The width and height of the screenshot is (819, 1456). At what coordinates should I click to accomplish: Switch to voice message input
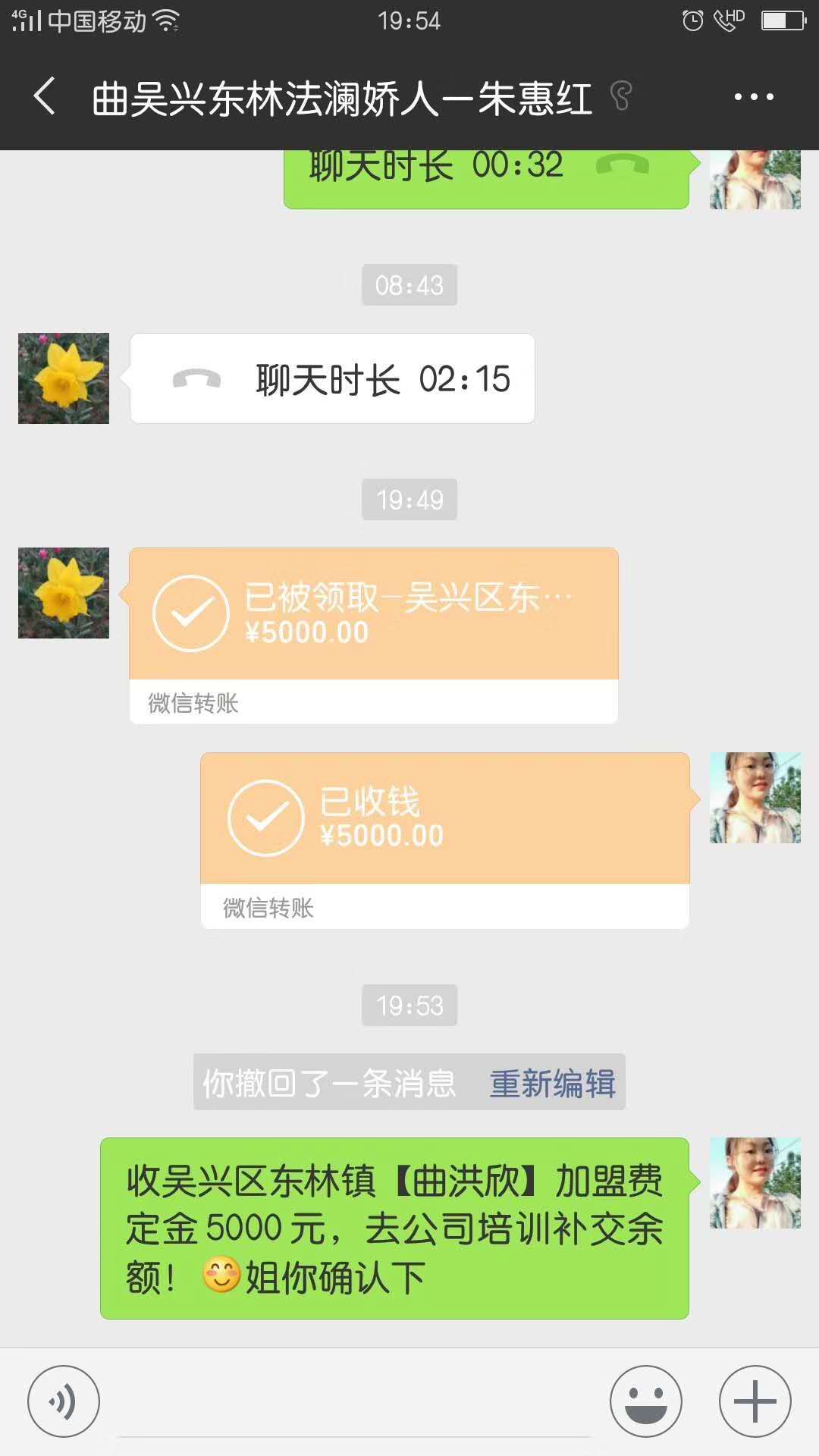click(x=64, y=1401)
